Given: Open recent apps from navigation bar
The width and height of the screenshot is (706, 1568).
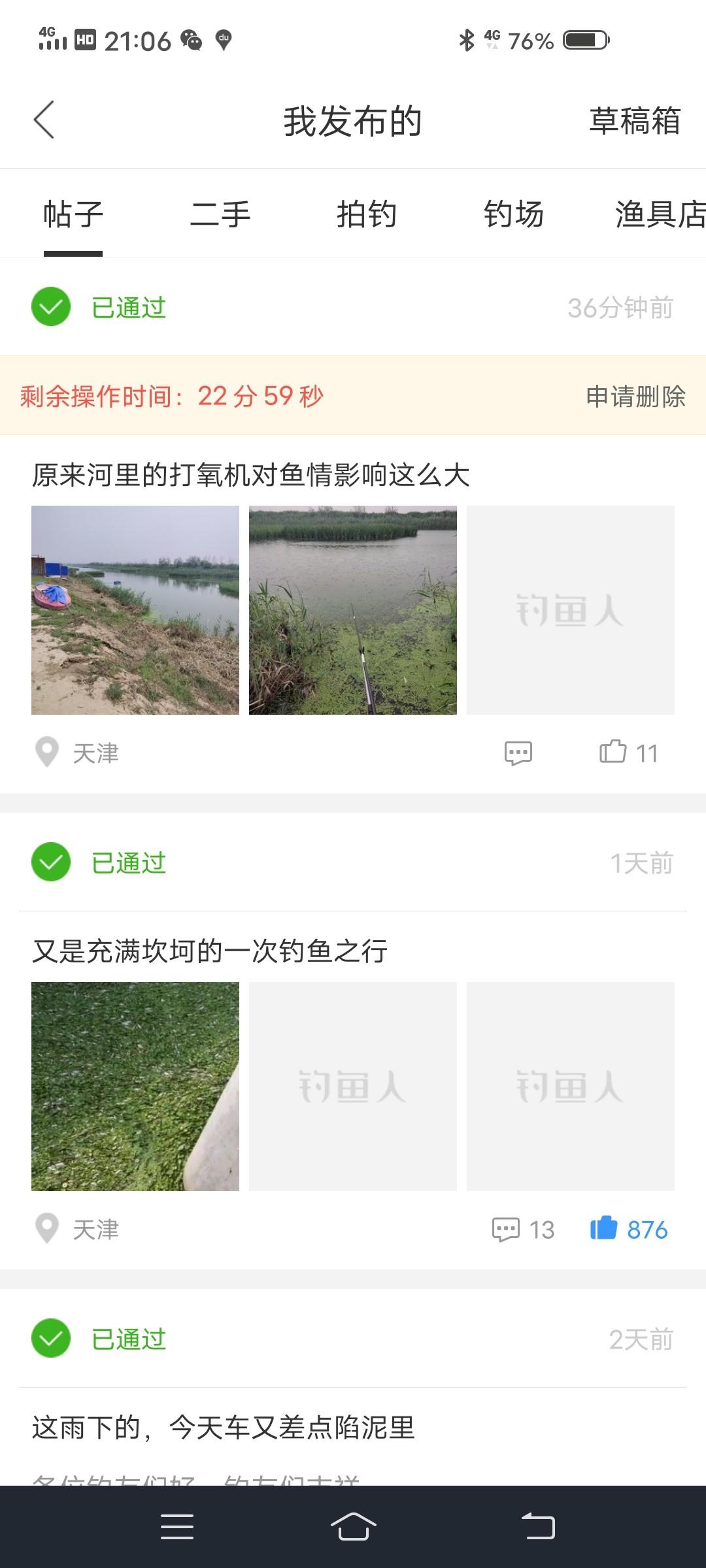Looking at the screenshot, I should pyautogui.click(x=177, y=1527).
